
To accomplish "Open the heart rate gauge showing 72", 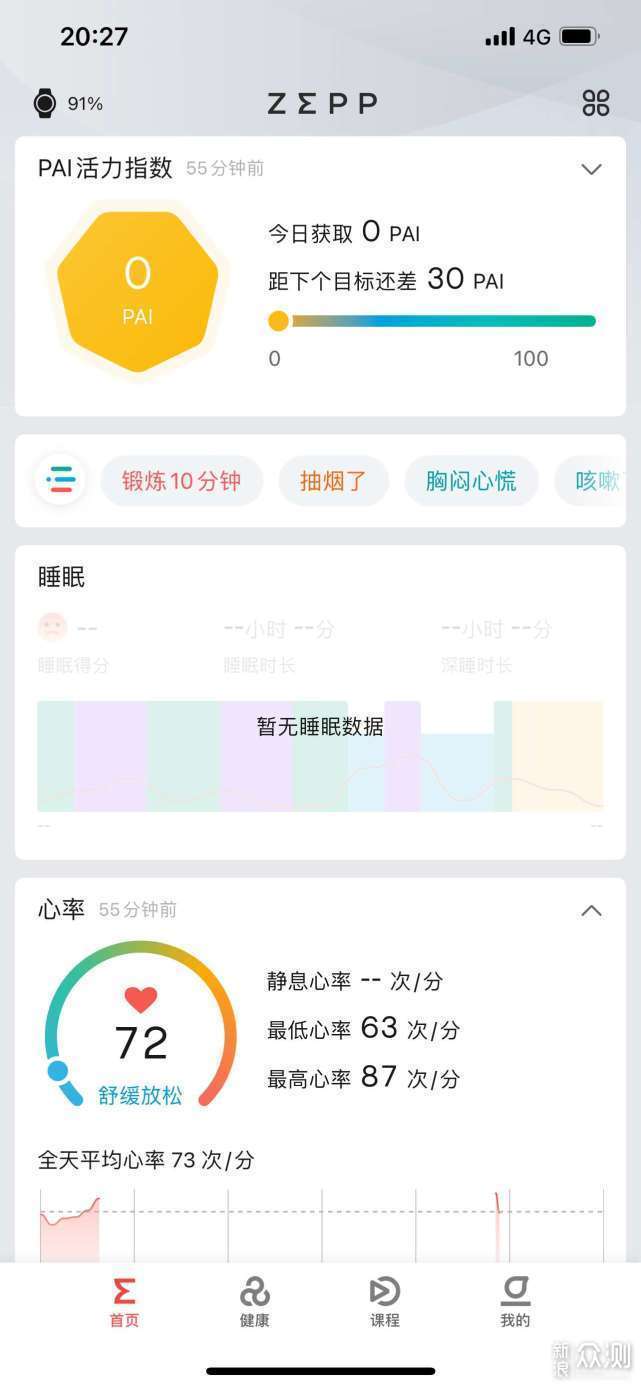I will coord(141,1023).
